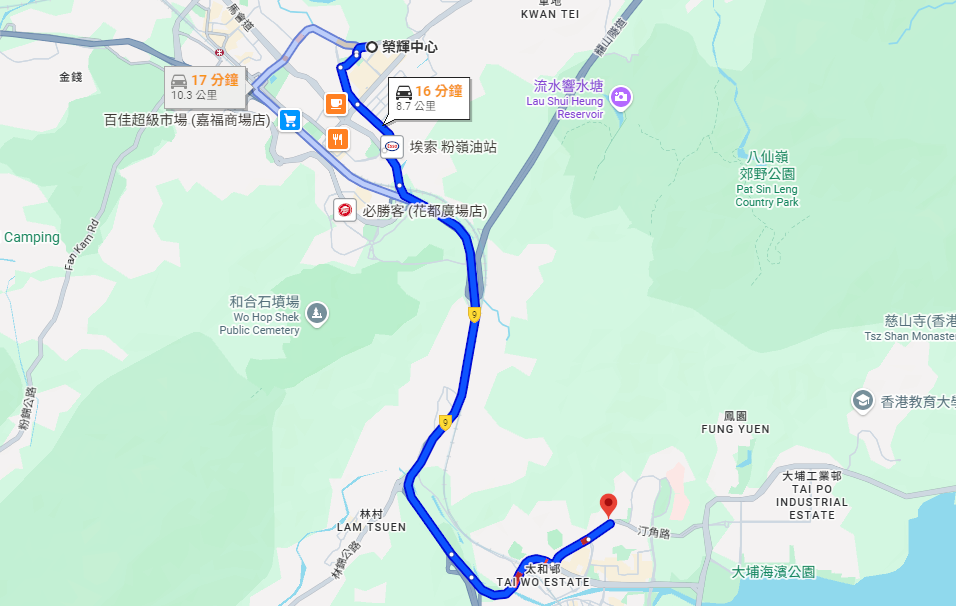Tap the 大埔海濱公園 park label

click(x=772, y=572)
